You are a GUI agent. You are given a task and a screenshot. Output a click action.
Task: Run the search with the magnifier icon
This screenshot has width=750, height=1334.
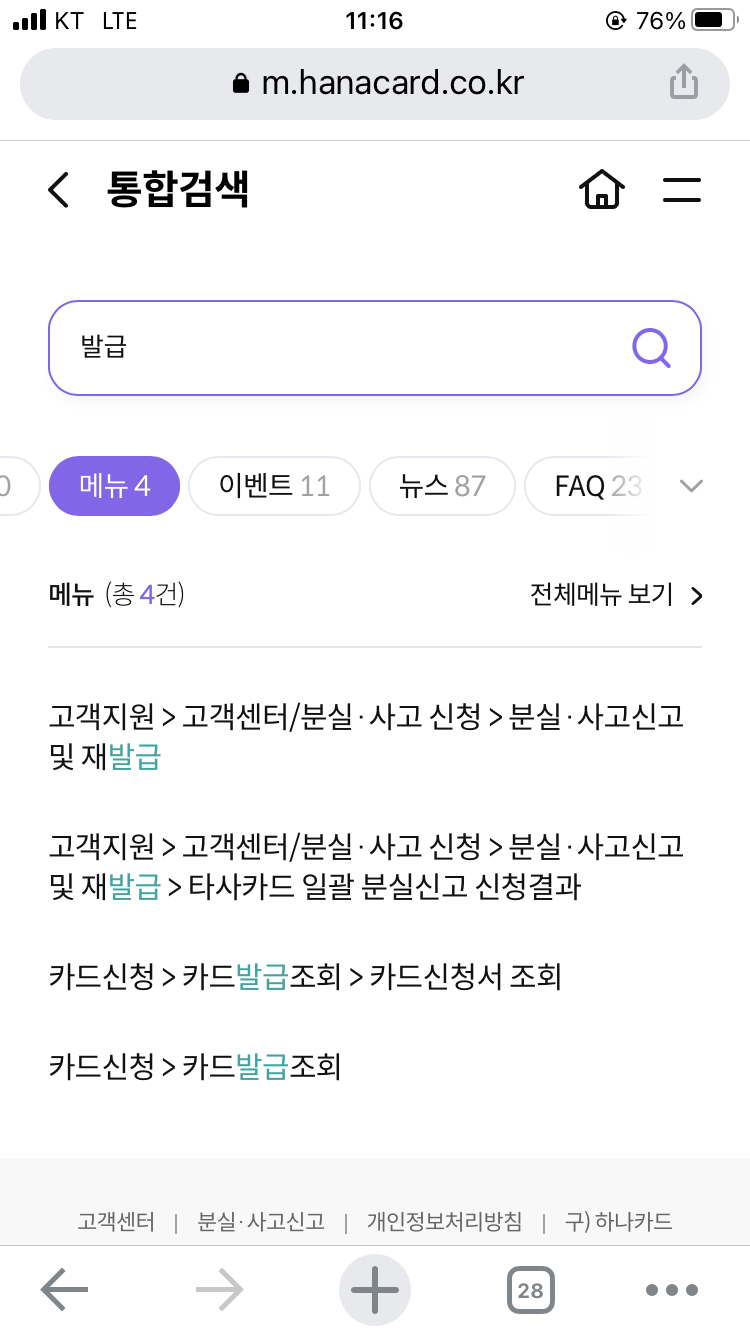click(x=651, y=348)
